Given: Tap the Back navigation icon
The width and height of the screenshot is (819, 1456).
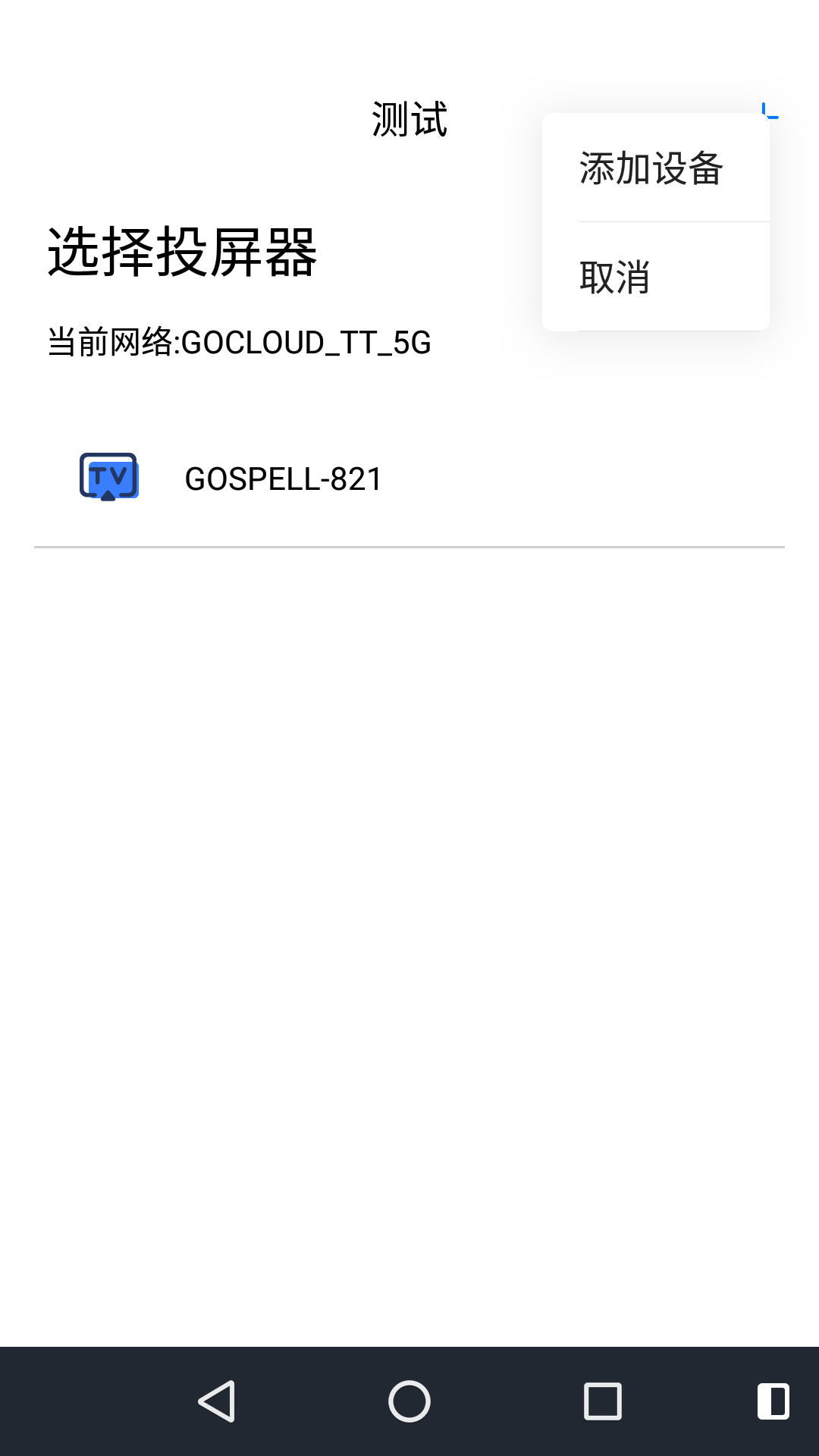Looking at the screenshot, I should [x=217, y=1400].
